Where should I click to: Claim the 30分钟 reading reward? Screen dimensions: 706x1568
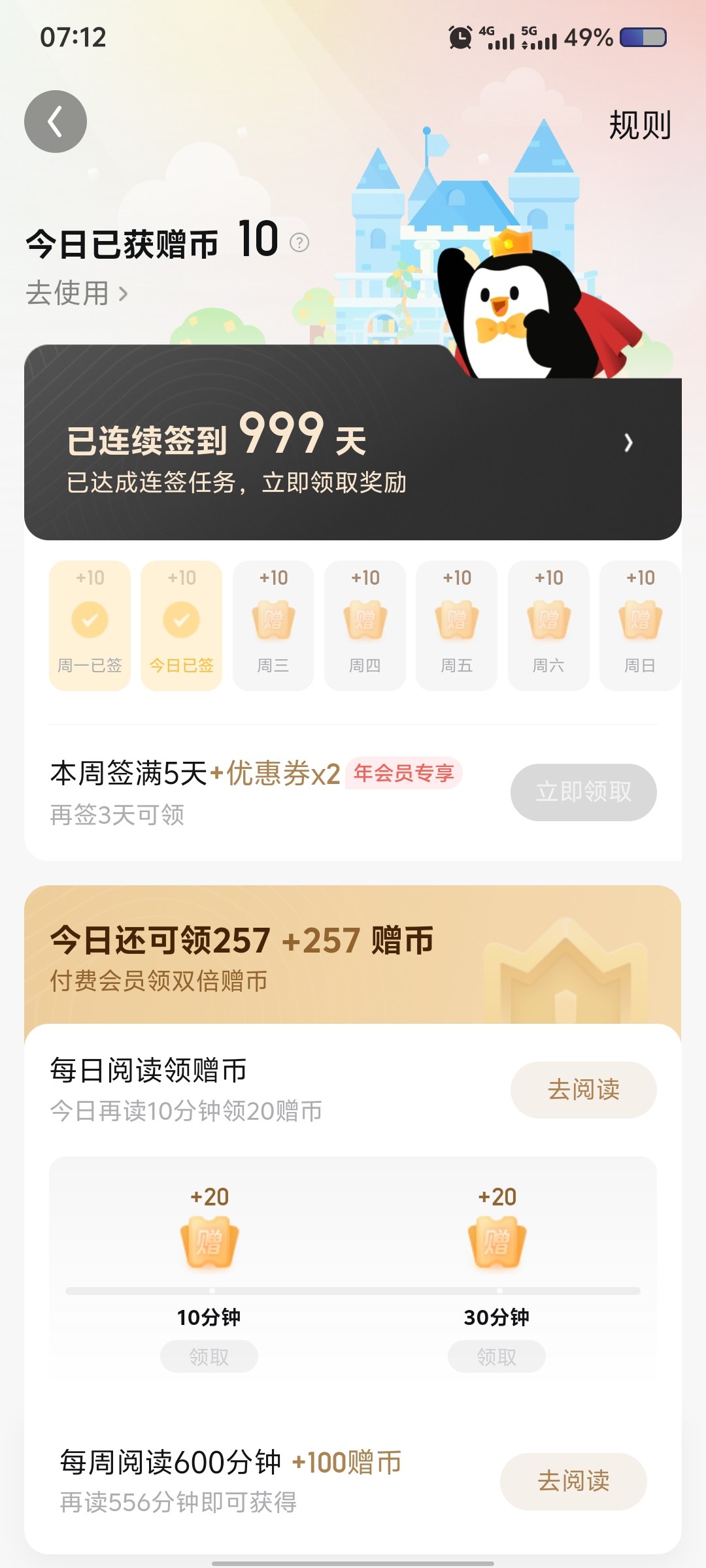496,1356
